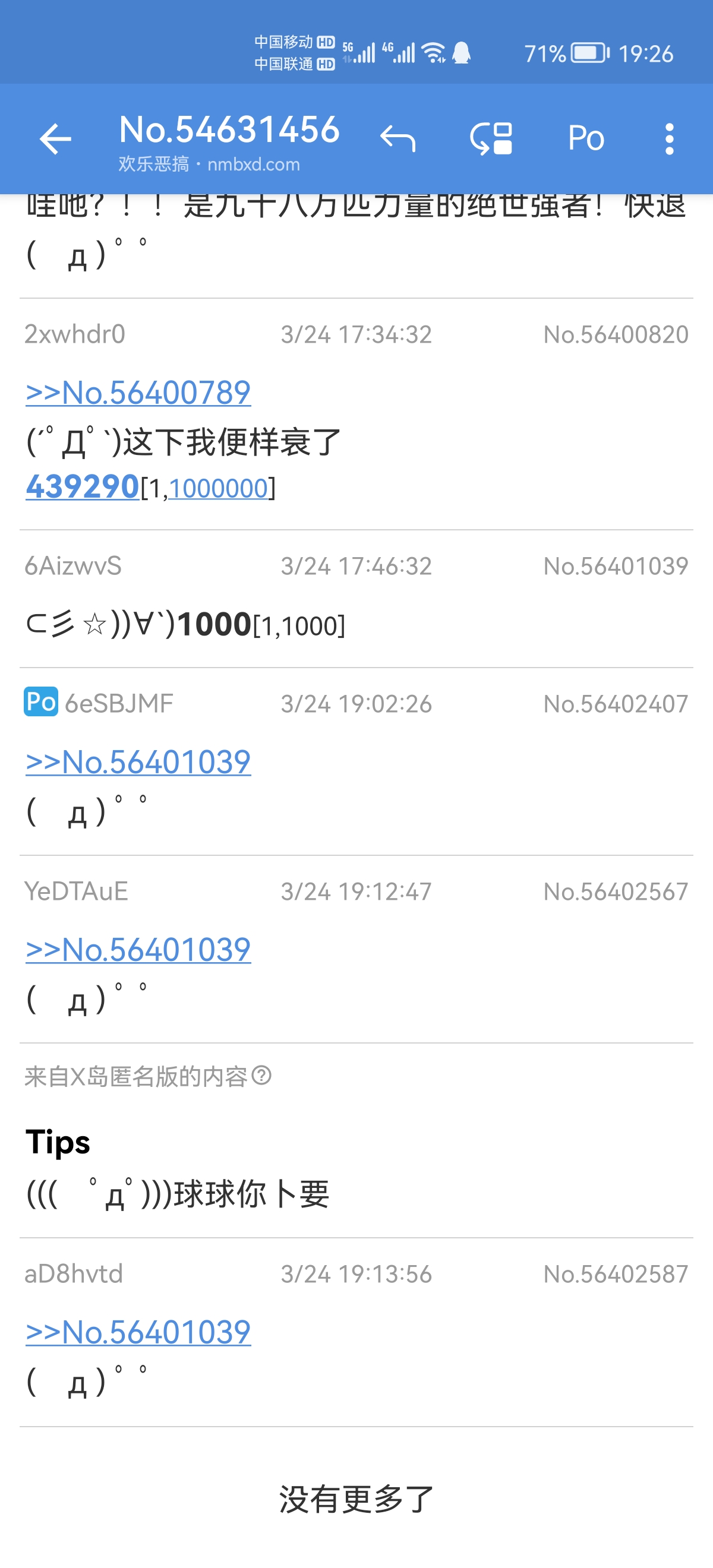
Task: Open quoted post in YeDTAuE's reply
Action: 138,950
